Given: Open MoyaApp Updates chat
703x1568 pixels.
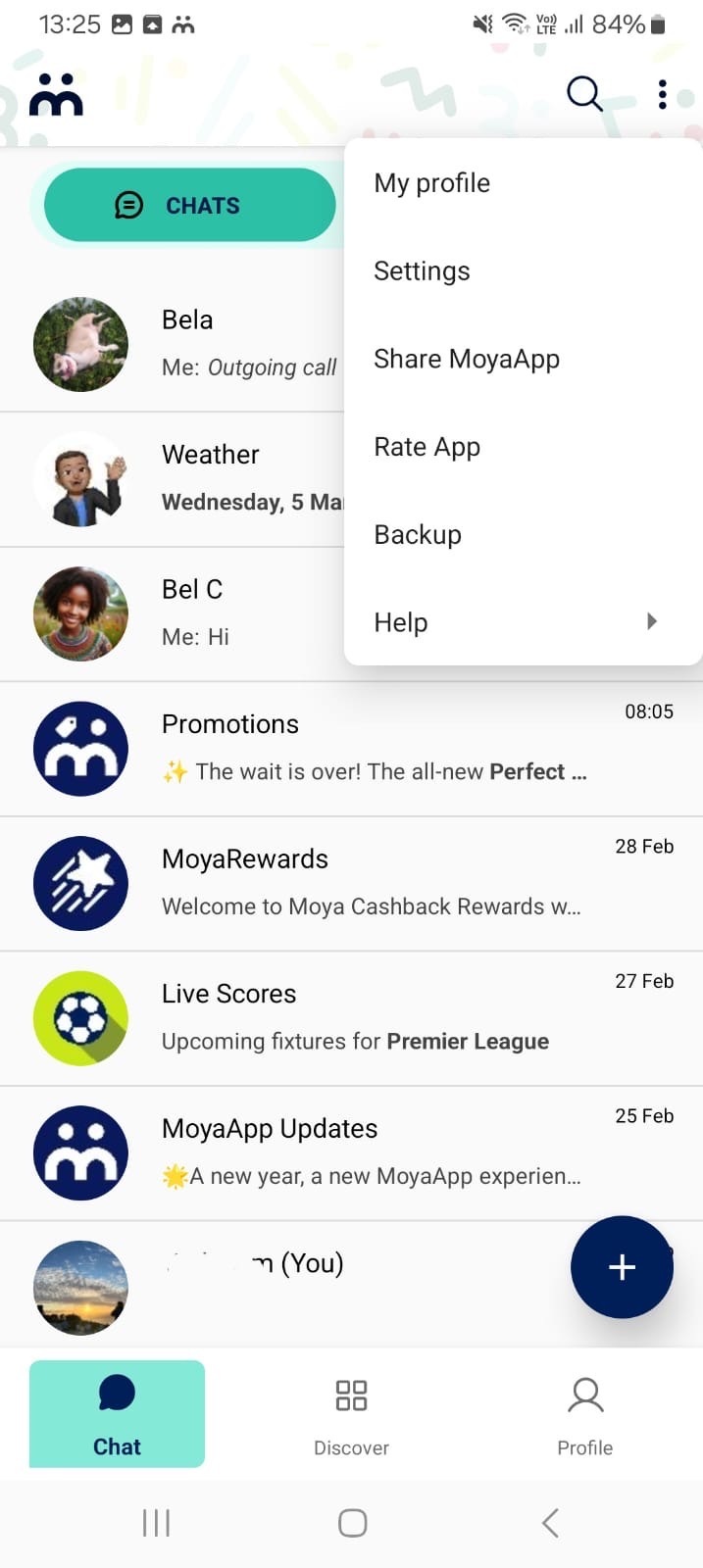Looking at the screenshot, I should 351,1152.
